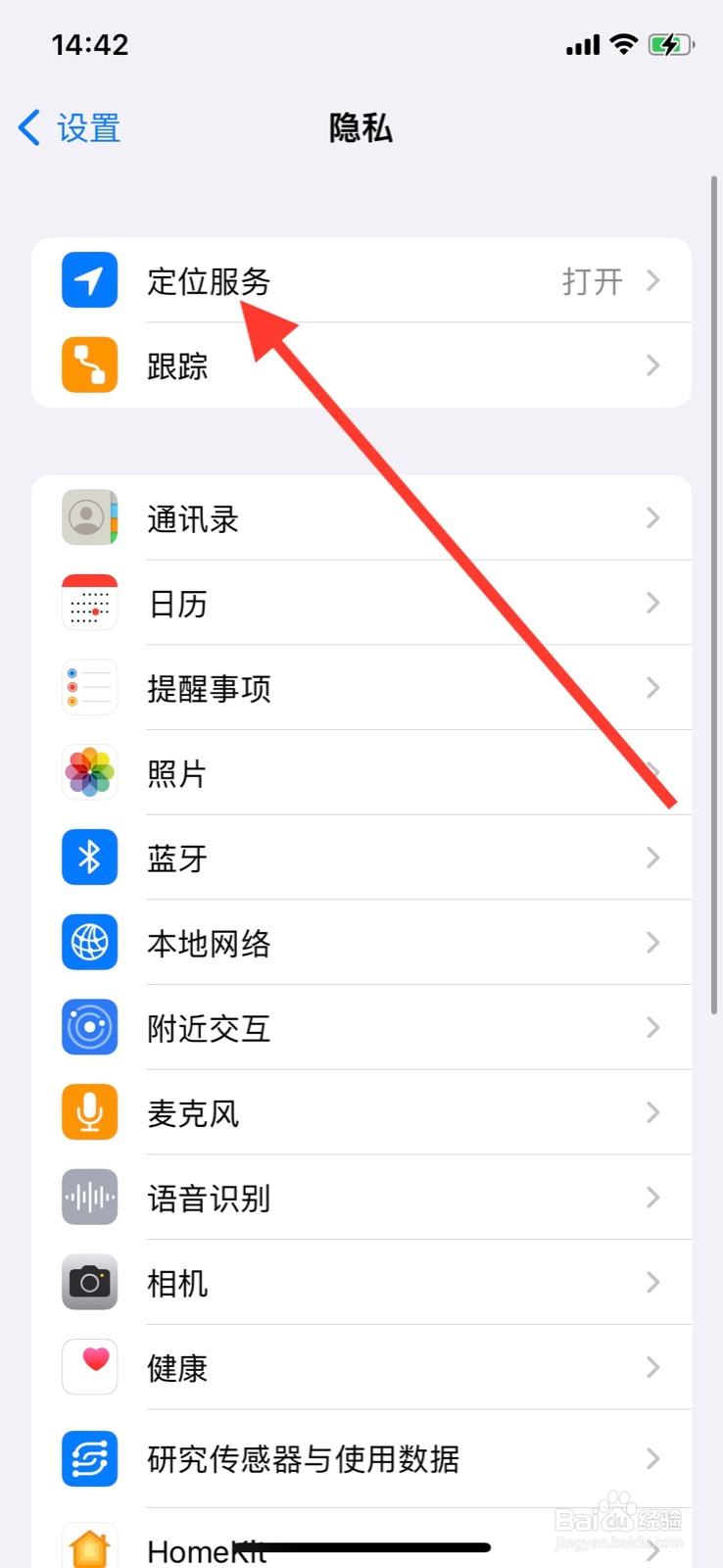Tap the Calendar (日历) icon
The width and height of the screenshot is (723, 1568).
point(89,604)
